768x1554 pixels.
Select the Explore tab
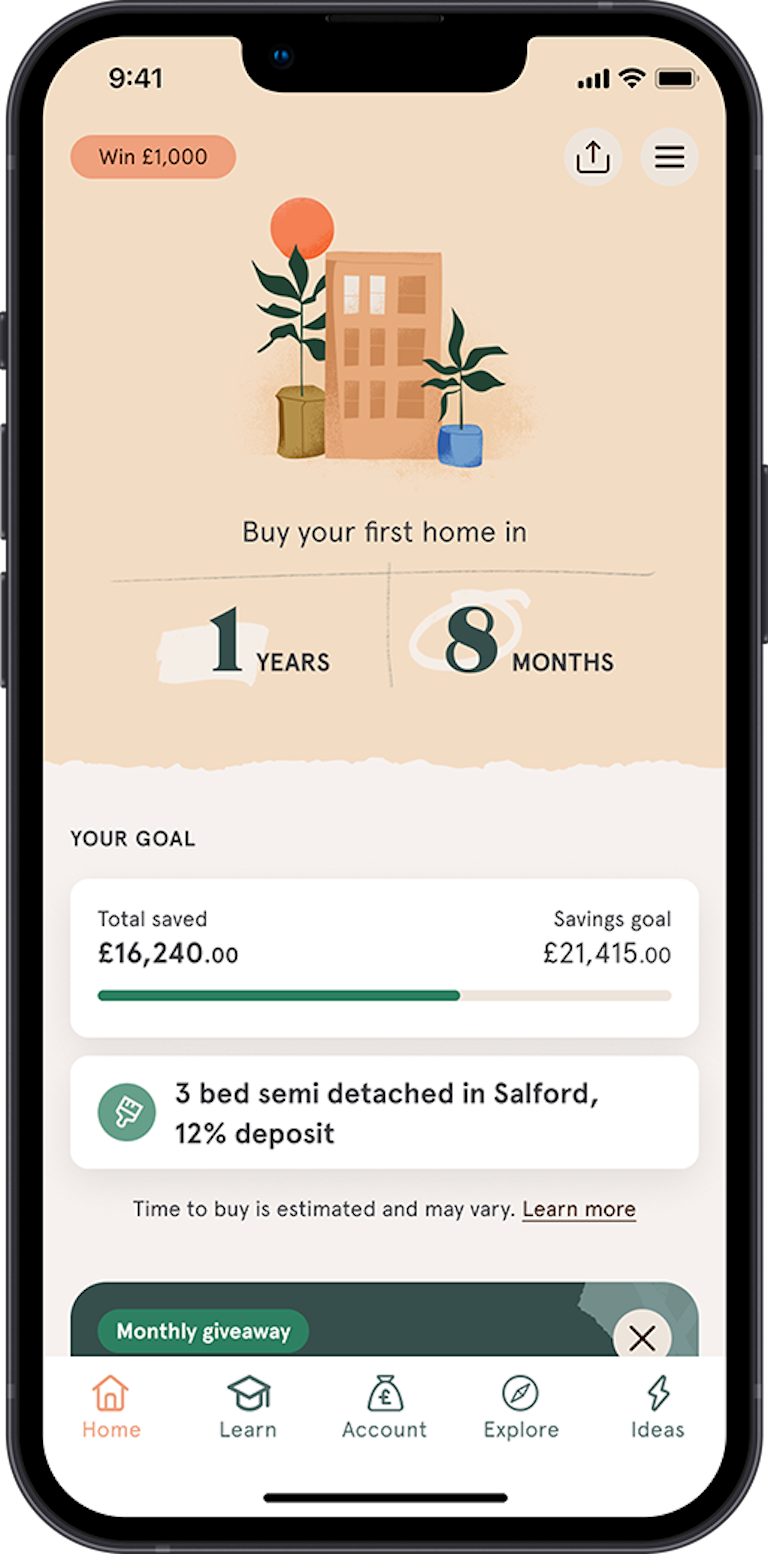click(521, 1406)
